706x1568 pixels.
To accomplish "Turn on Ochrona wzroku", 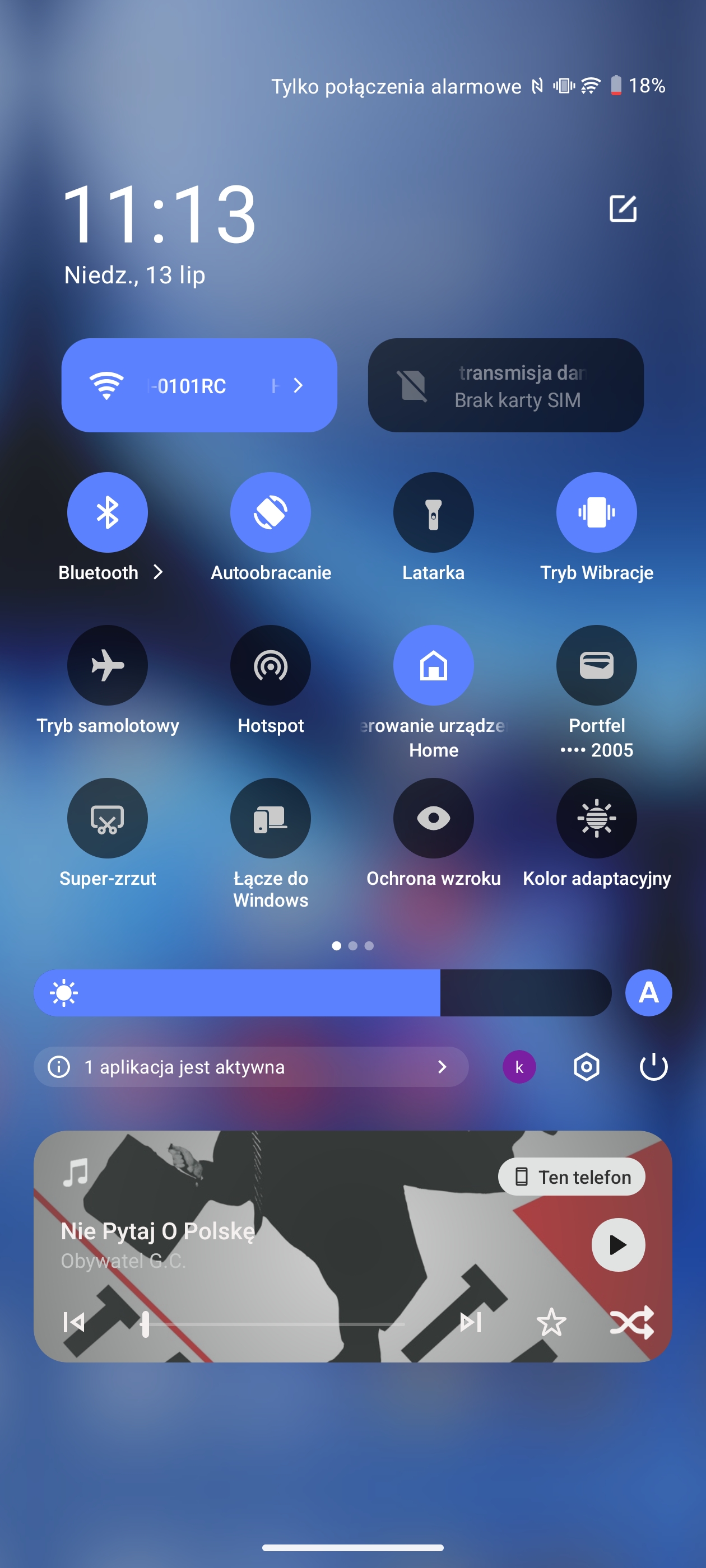I will [x=433, y=818].
